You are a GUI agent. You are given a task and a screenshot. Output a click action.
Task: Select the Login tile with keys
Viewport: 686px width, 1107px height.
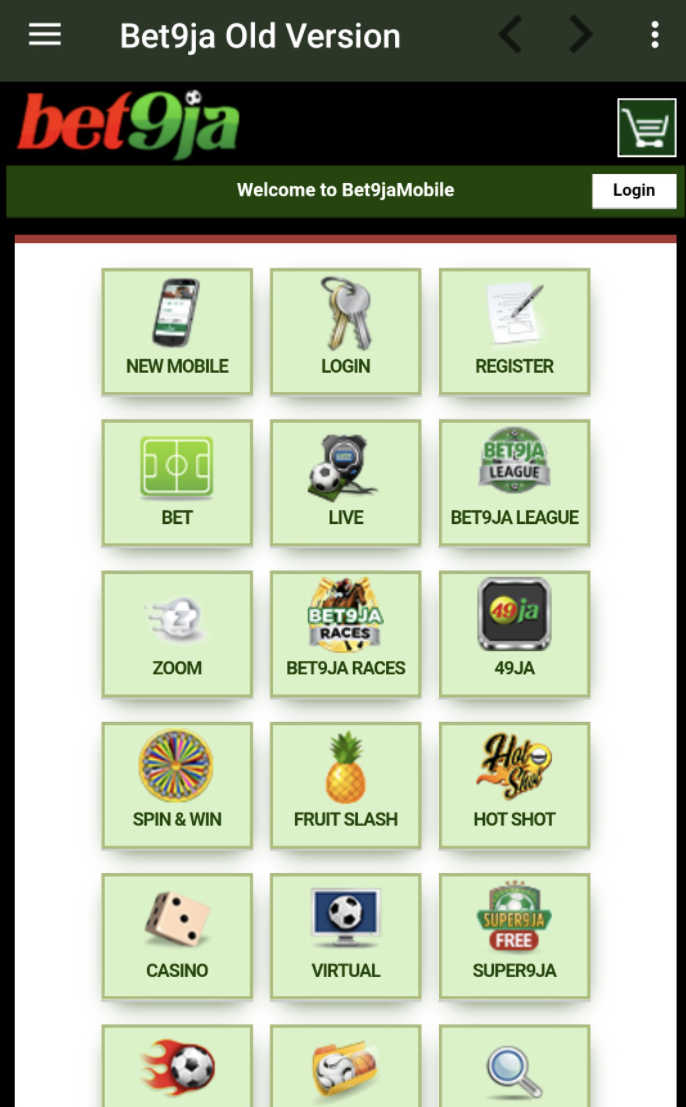point(345,332)
